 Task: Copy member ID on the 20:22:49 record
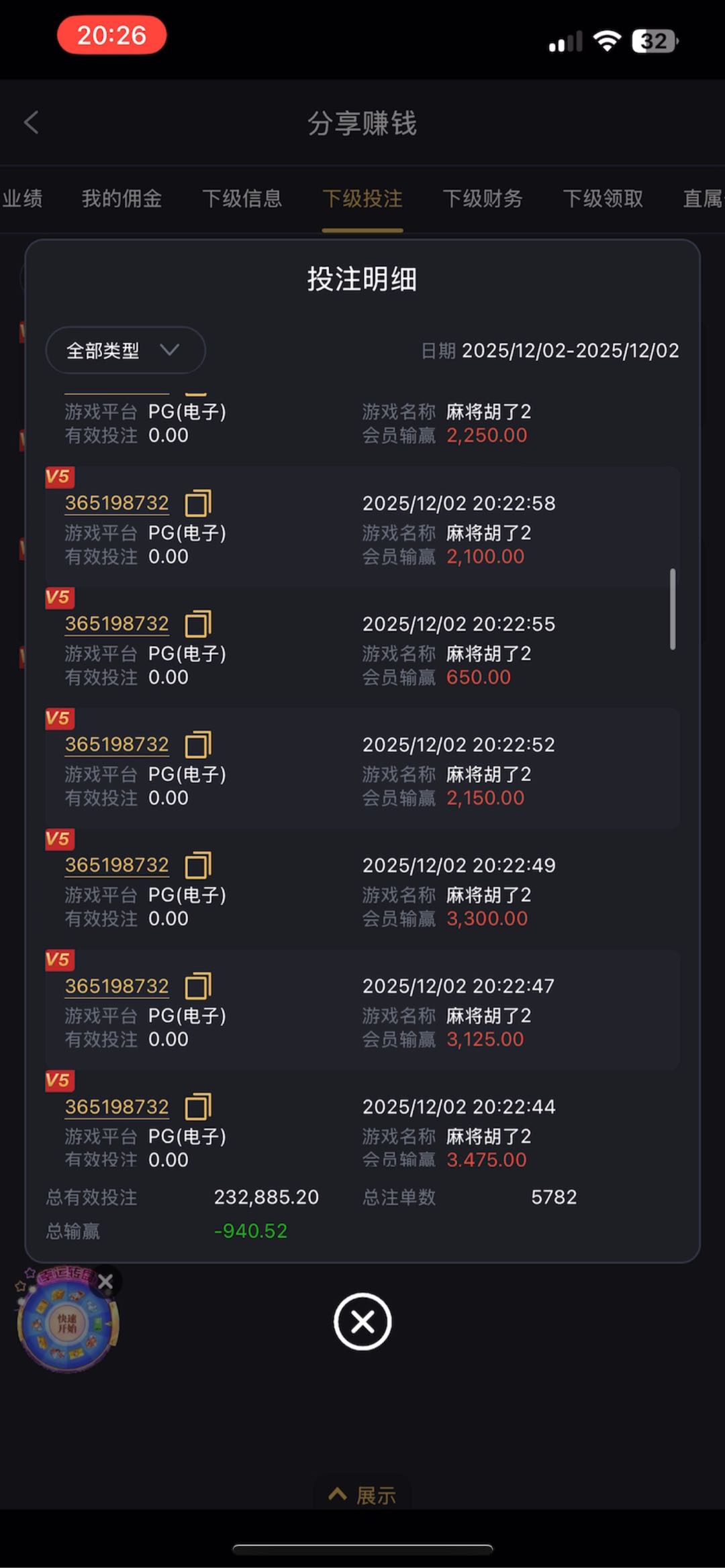point(198,865)
